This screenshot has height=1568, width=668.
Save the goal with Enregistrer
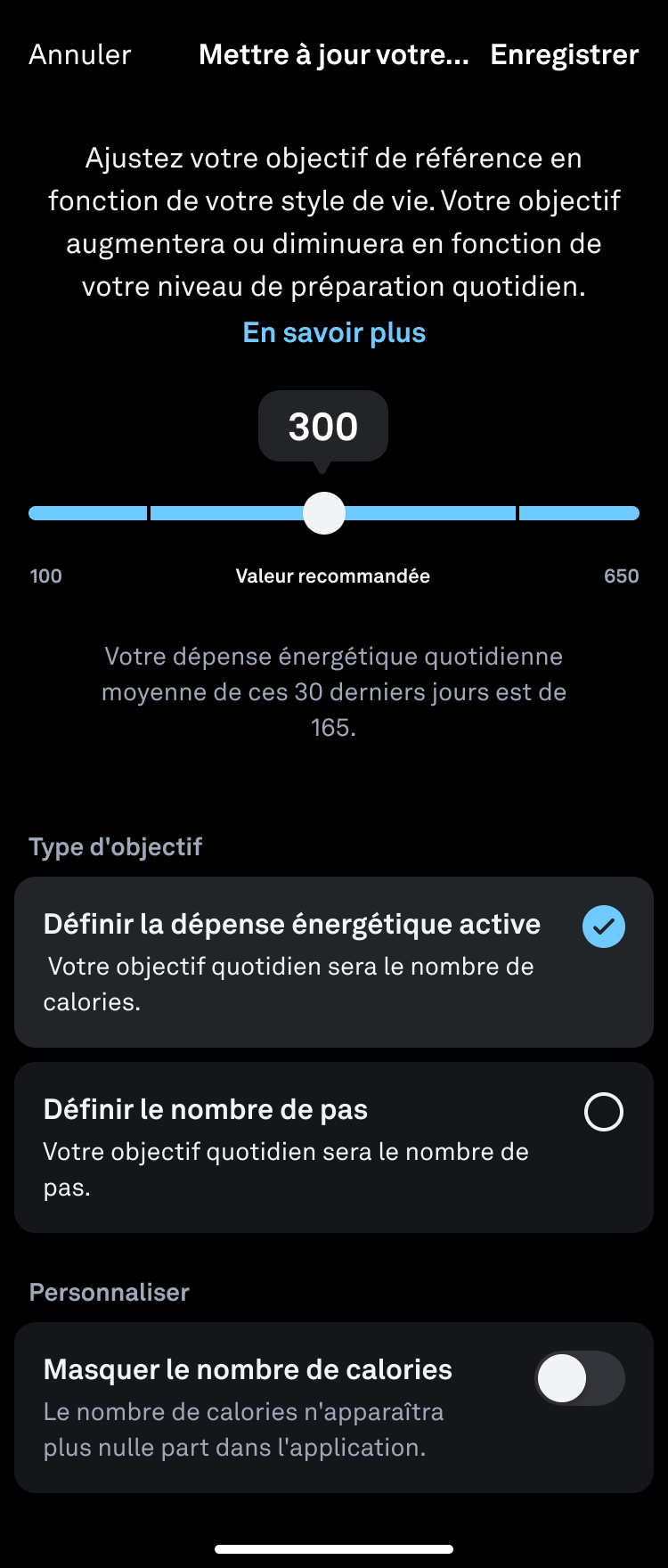(564, 55)
